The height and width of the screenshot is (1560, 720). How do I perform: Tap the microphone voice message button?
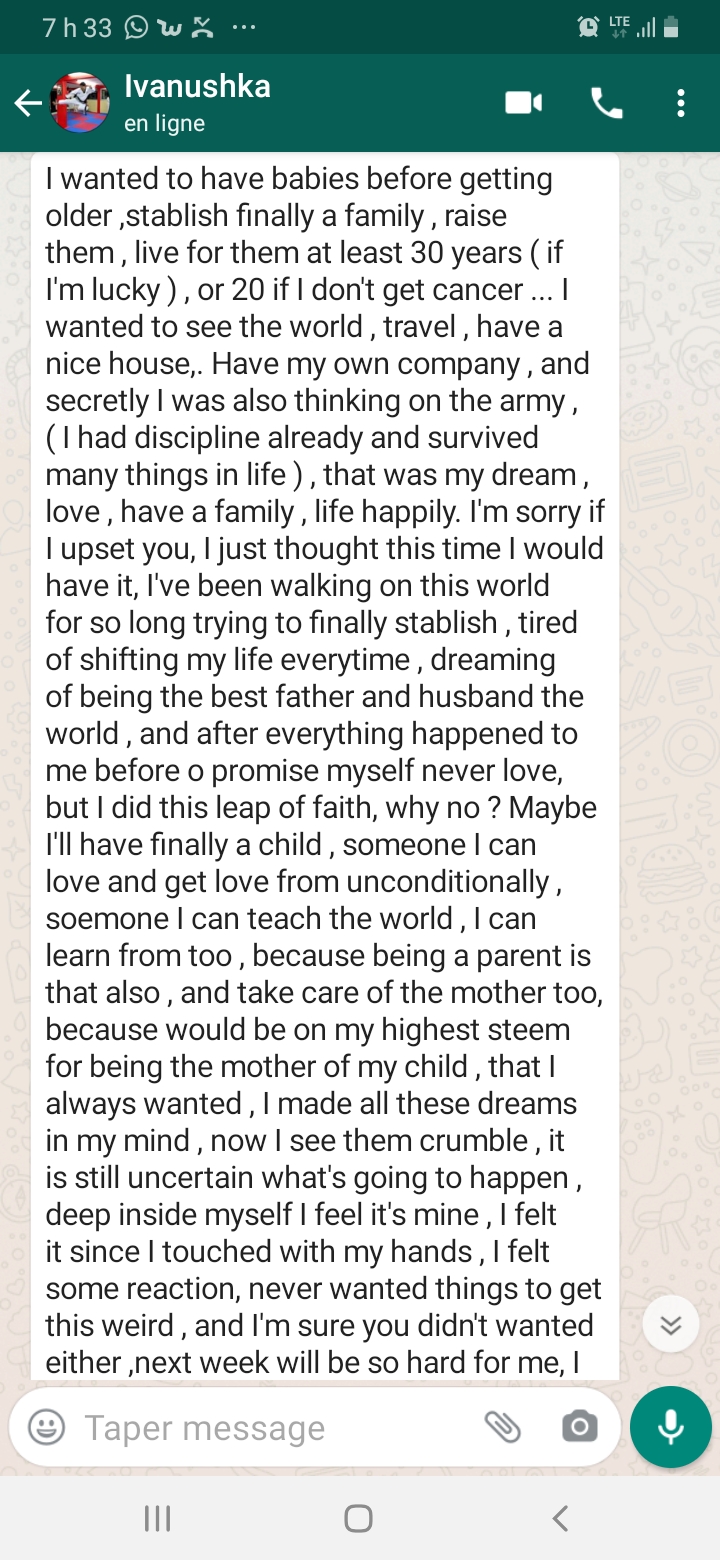point(671,1427)
